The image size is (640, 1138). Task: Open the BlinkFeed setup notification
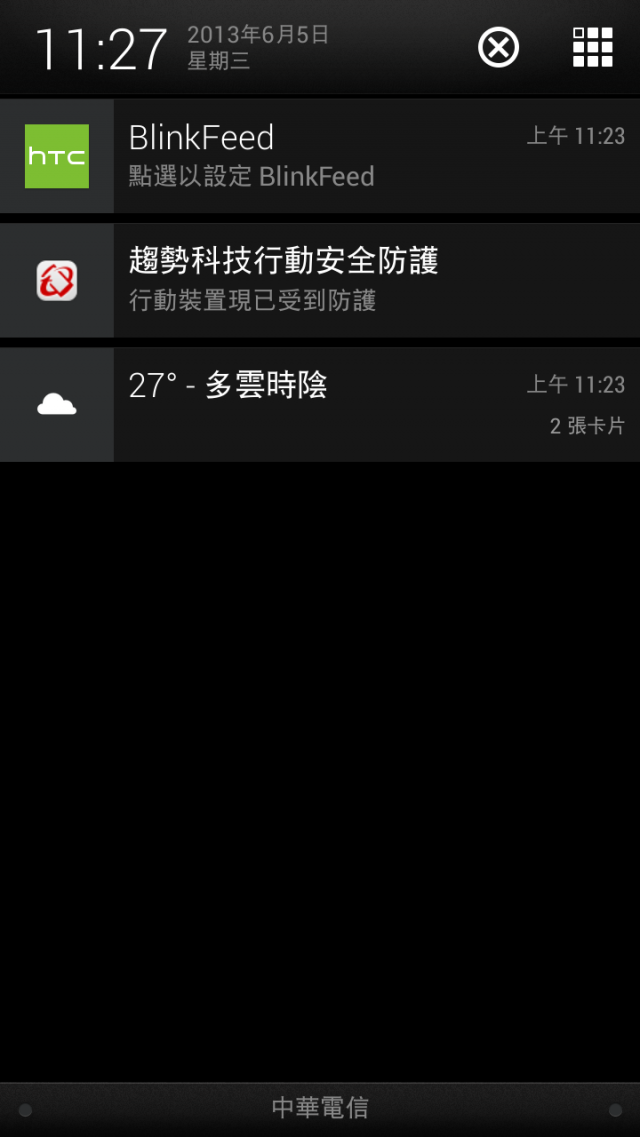(320, 156)
